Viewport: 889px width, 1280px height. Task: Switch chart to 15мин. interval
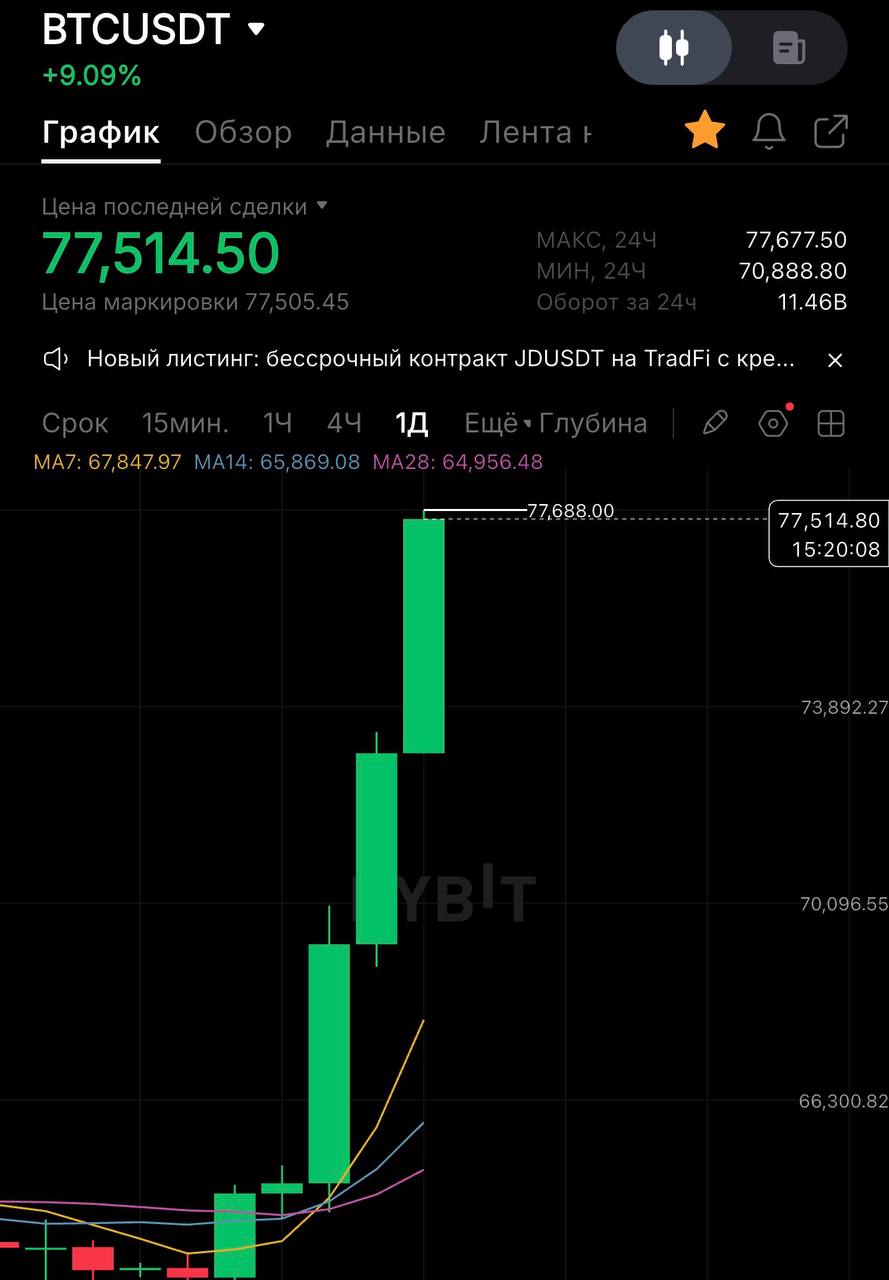pyautogui.click(x=185, y=423)
